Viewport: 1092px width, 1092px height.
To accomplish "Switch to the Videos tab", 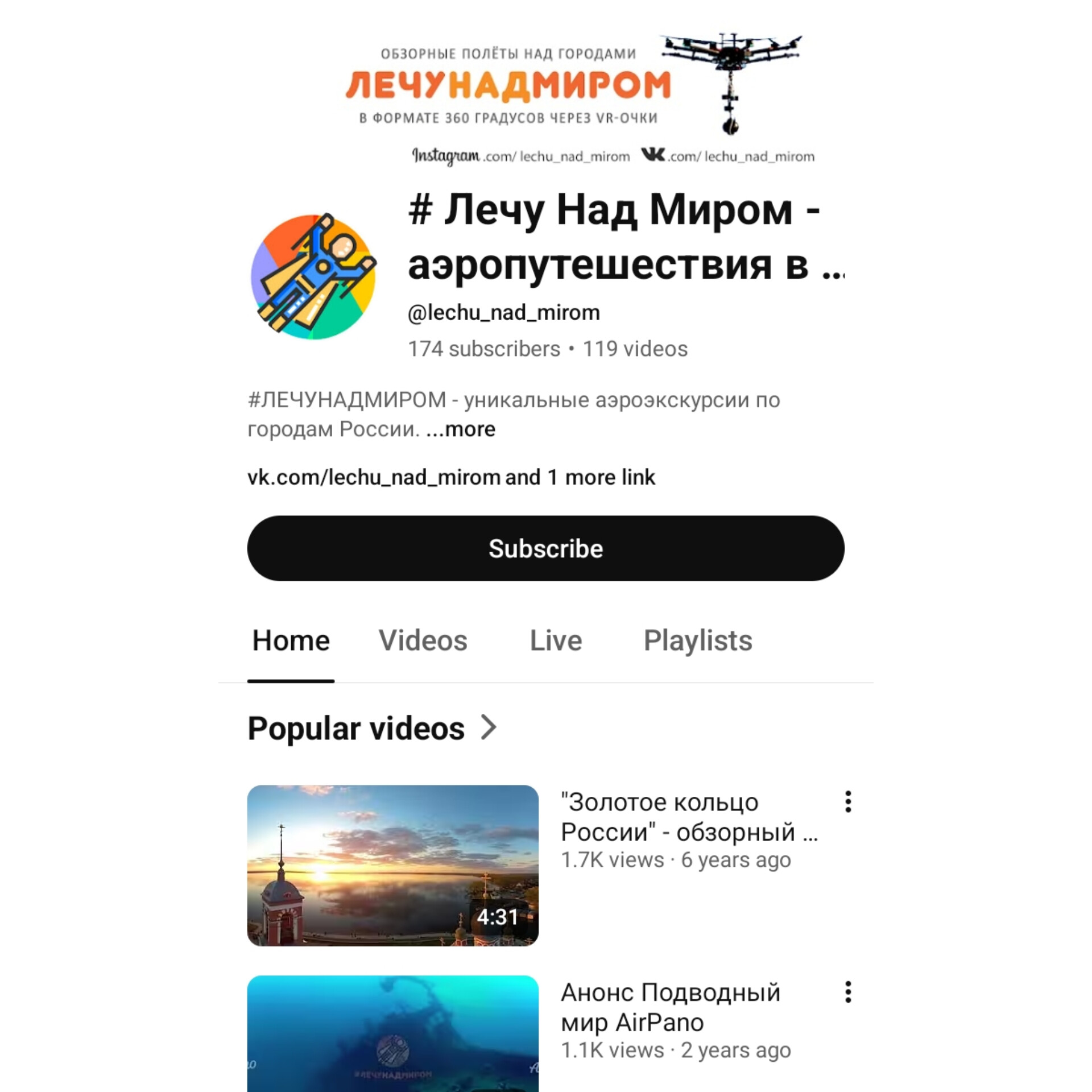I will pos(423,640).
